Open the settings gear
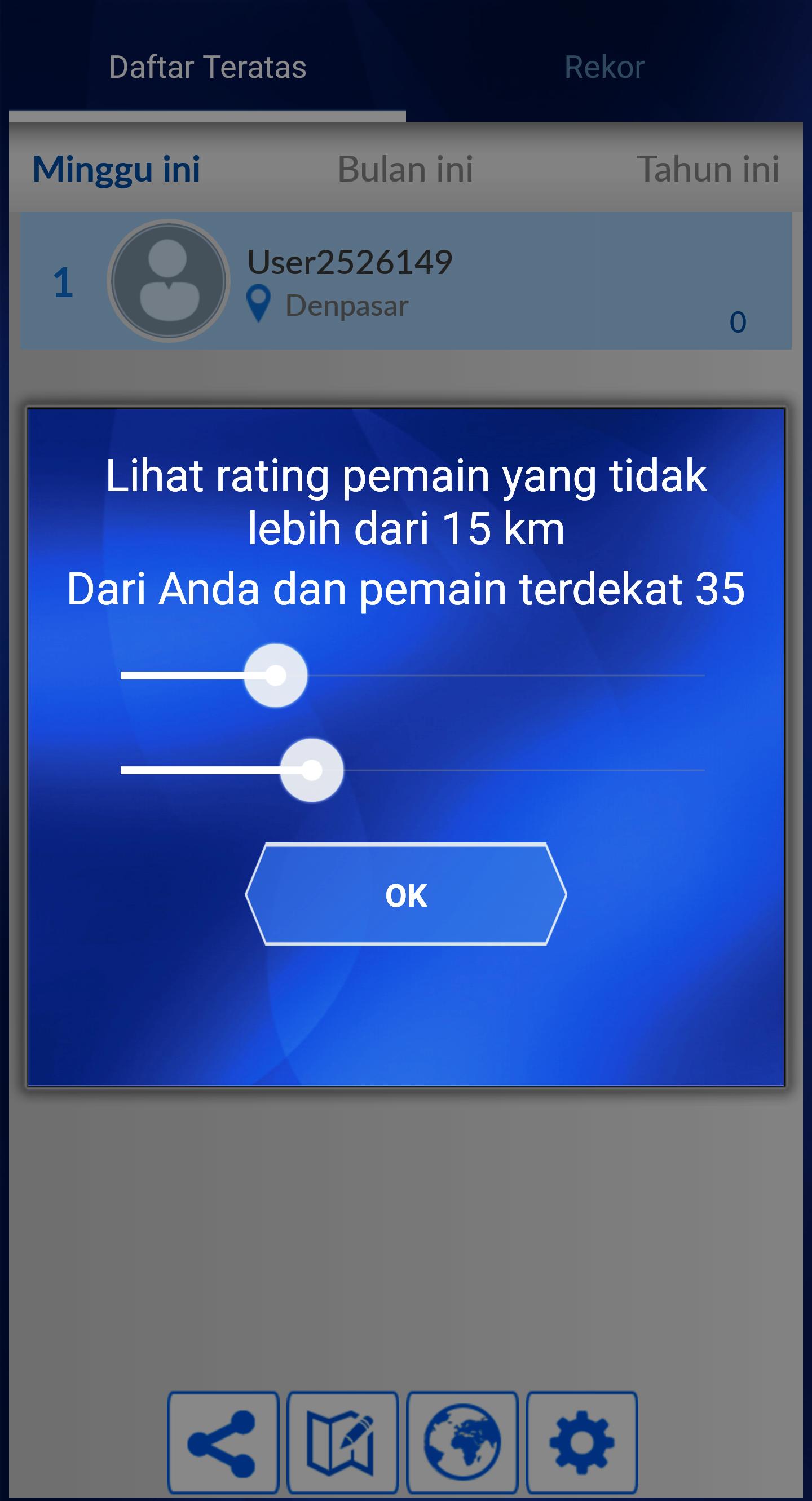This screenshot has width=812, height=1501. 581,1443
